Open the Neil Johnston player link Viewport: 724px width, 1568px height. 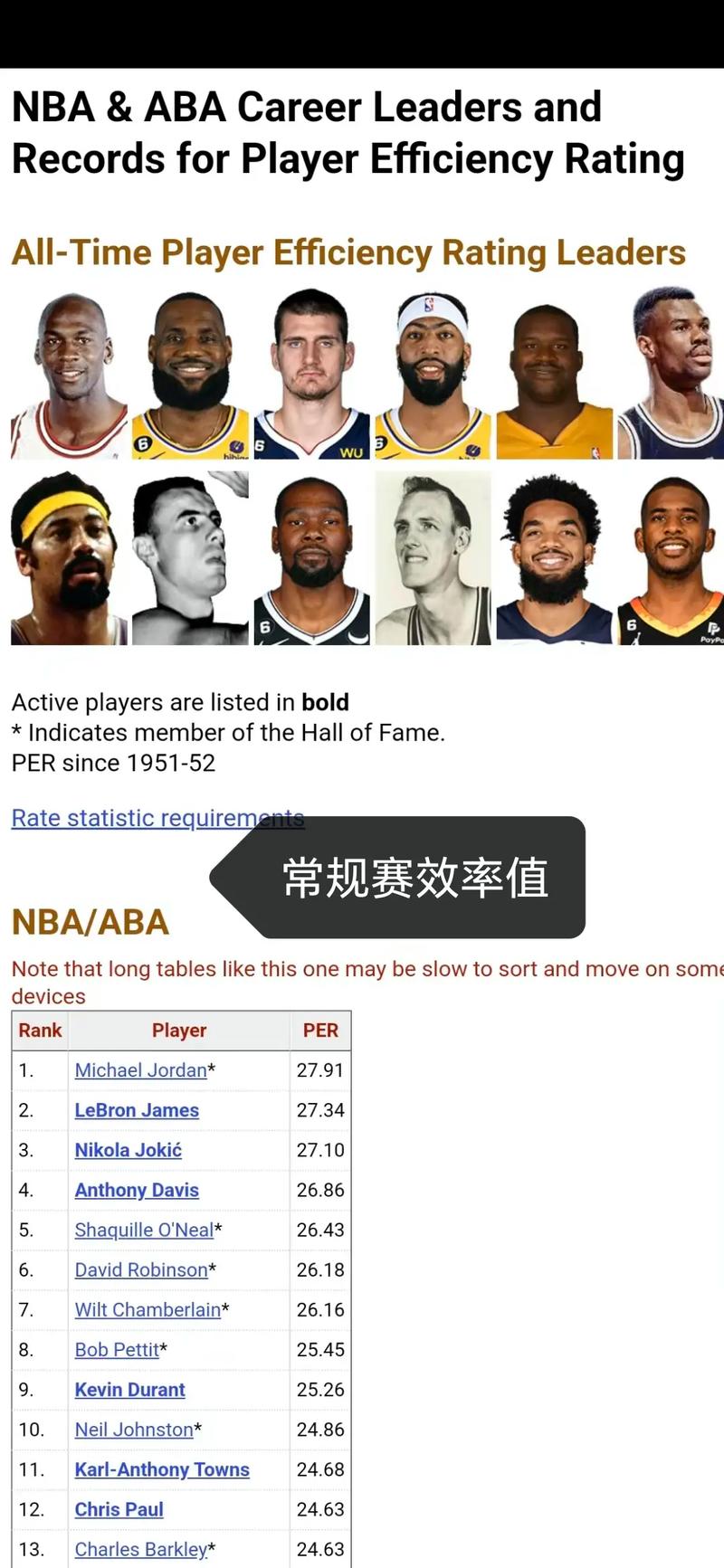tap(133, 1430)
